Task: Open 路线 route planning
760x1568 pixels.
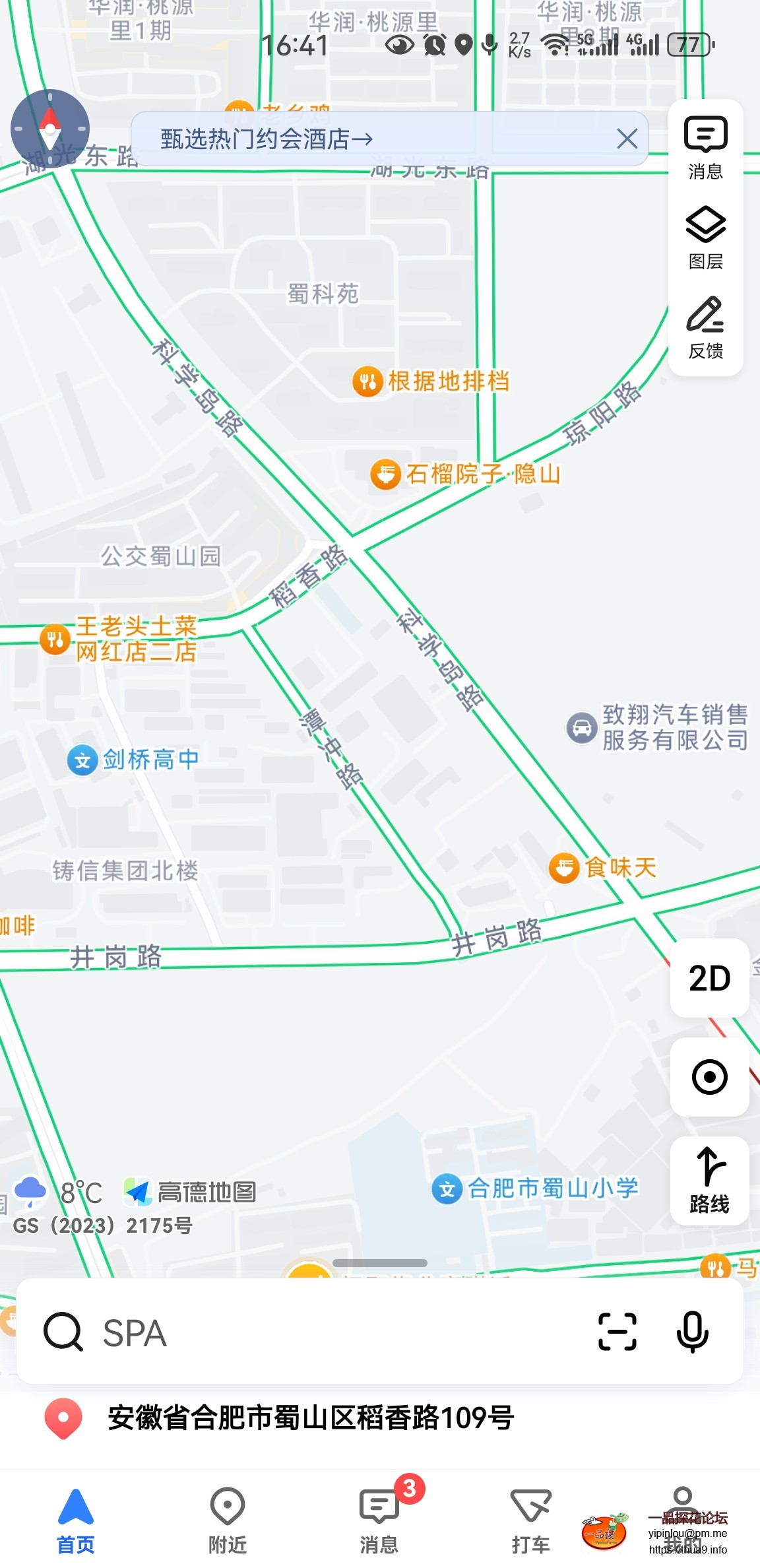Action: [709, 1181]
